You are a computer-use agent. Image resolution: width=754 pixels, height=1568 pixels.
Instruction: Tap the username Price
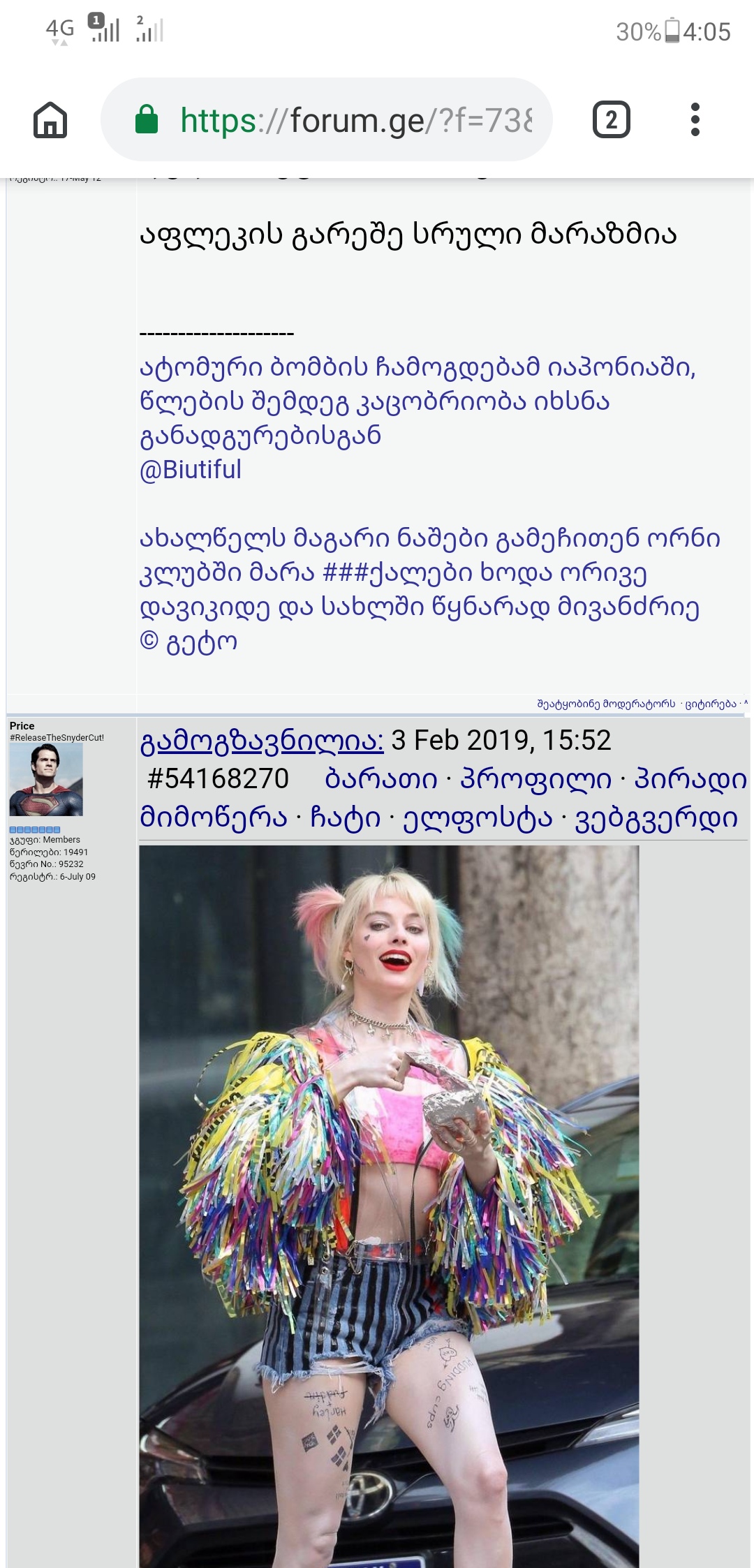tap(22, 726)
